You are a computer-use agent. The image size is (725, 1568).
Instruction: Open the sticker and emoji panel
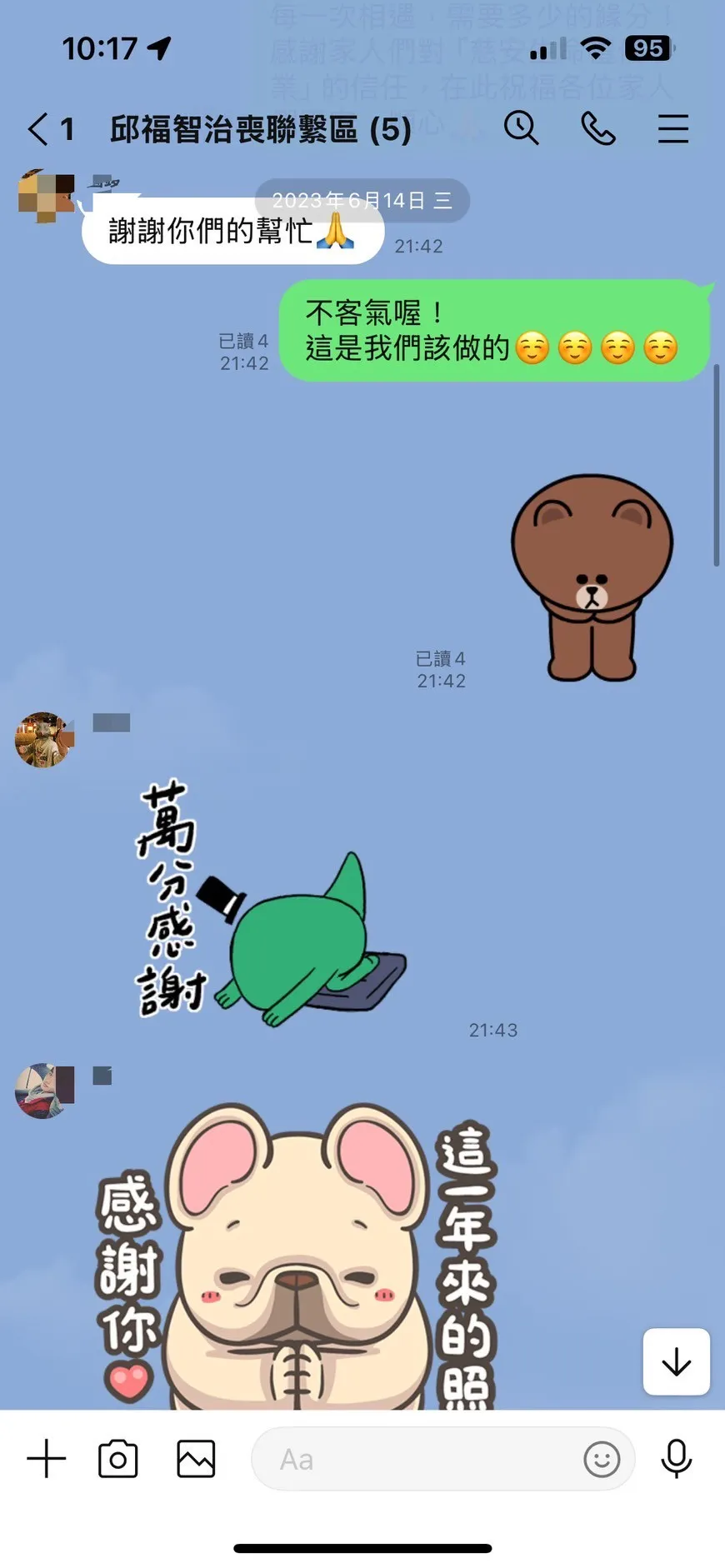pos(602,1459)
